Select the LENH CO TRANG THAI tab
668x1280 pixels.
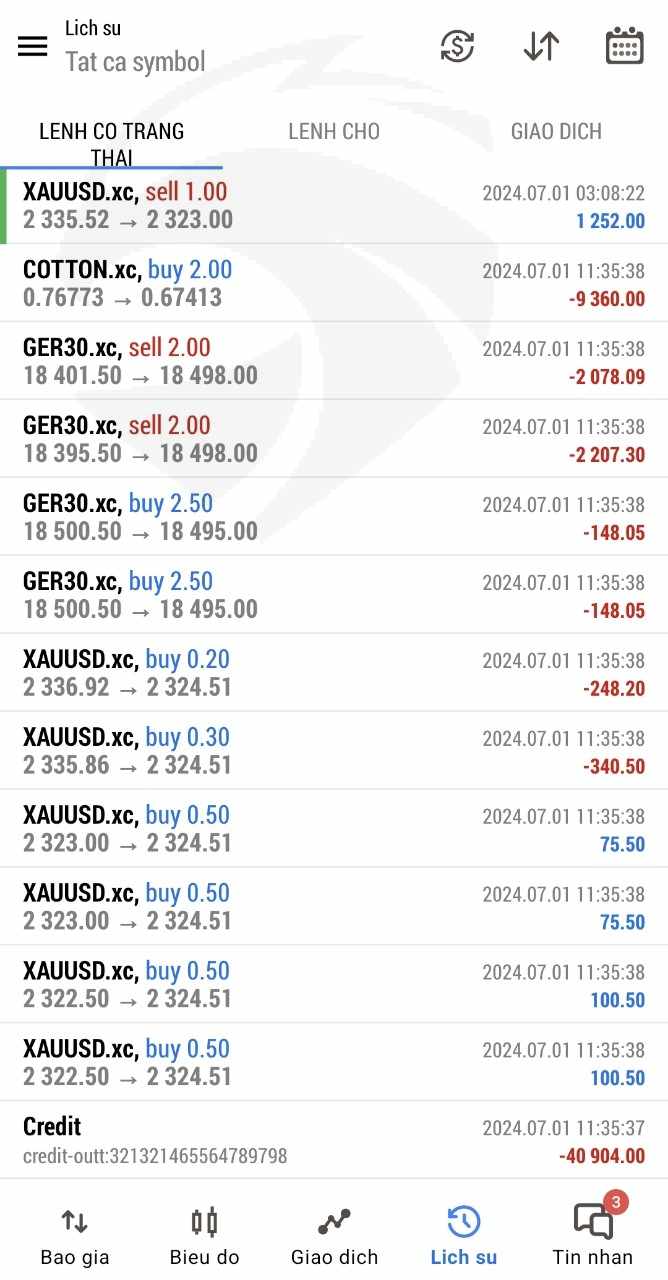[111, 144]
